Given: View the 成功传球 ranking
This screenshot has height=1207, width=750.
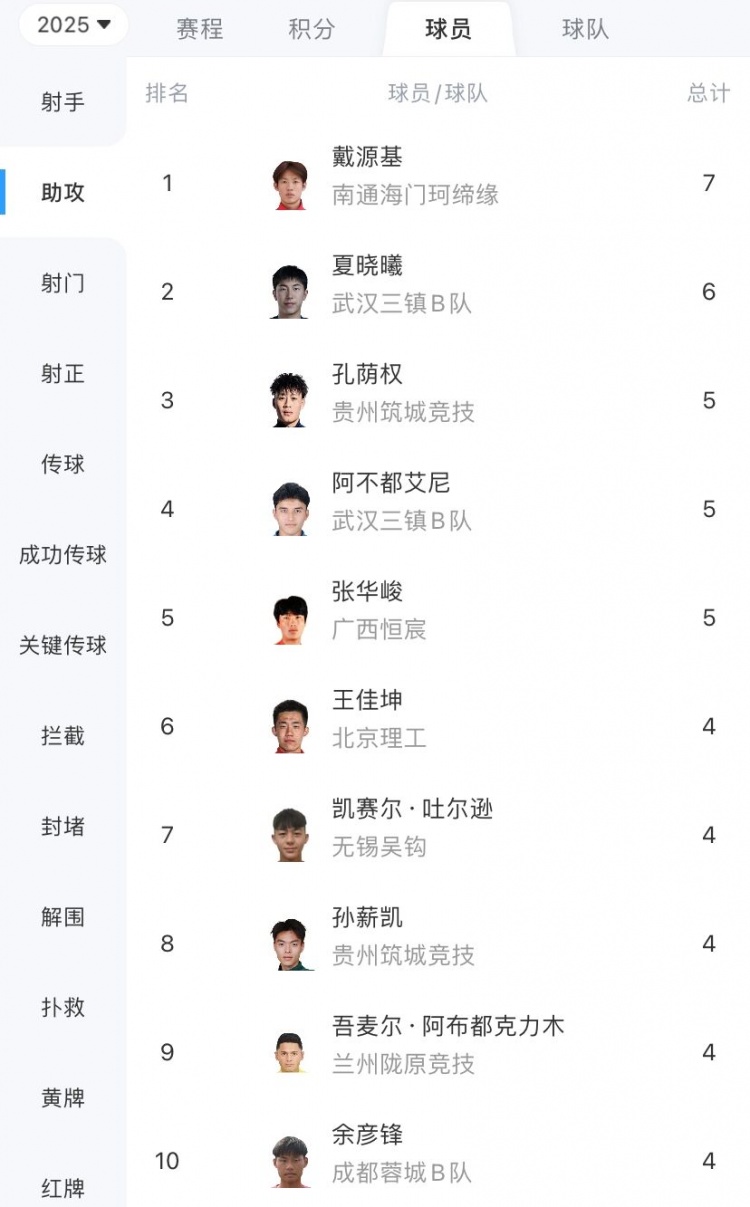Looking at the screenshot, I should 63,555.
